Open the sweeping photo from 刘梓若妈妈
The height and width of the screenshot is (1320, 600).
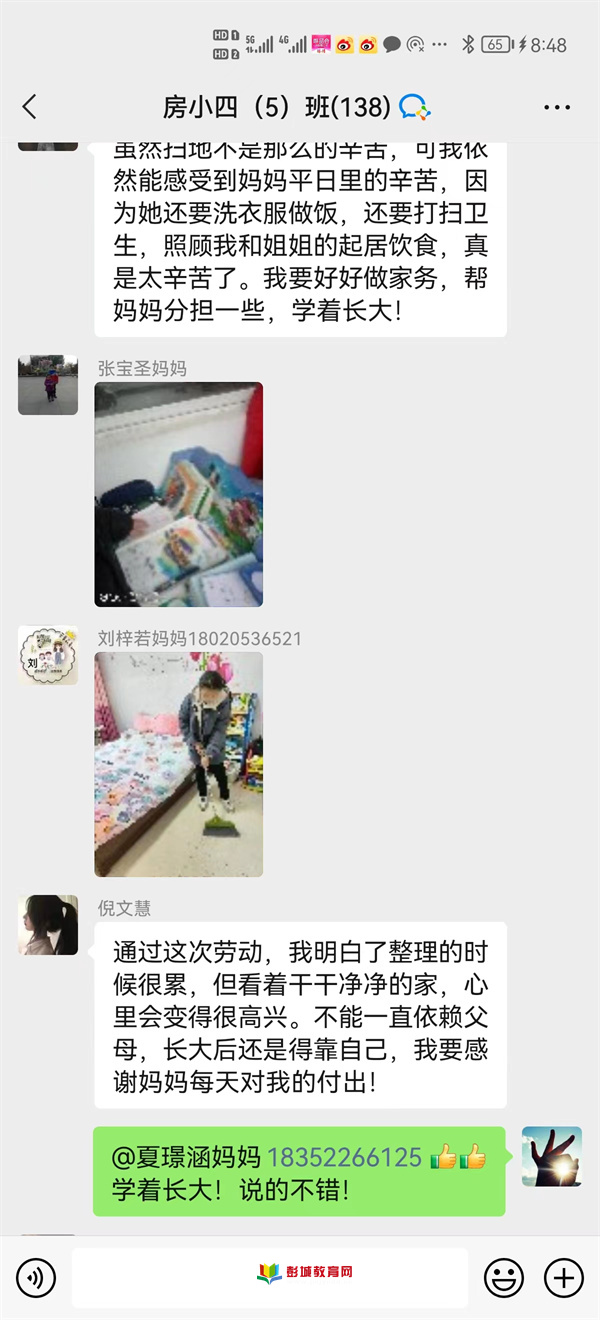[178, 764]
